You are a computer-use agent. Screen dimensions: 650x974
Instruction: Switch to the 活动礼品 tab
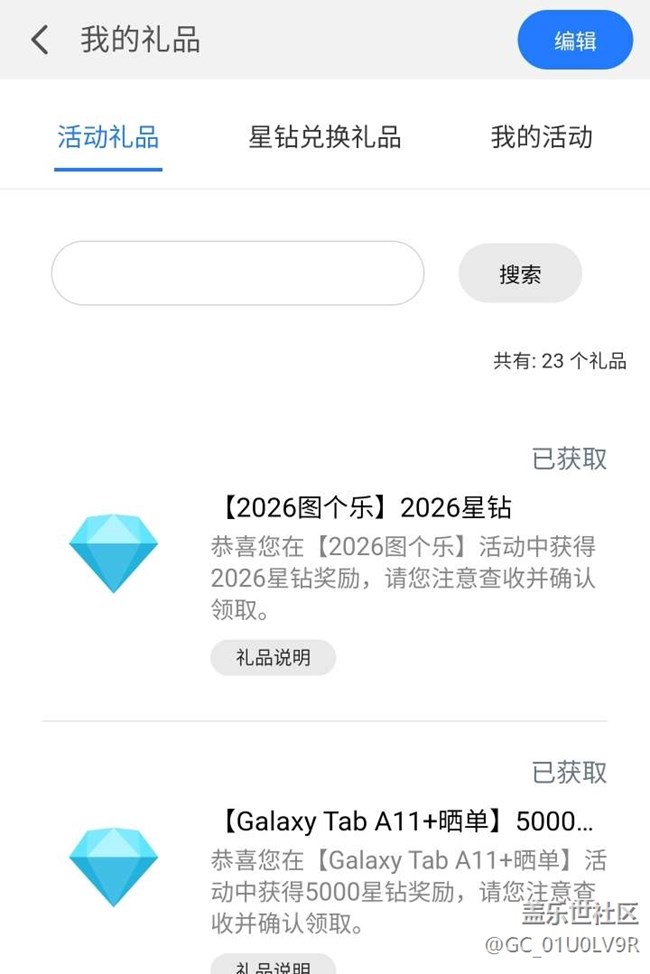[x=108, y=137]
